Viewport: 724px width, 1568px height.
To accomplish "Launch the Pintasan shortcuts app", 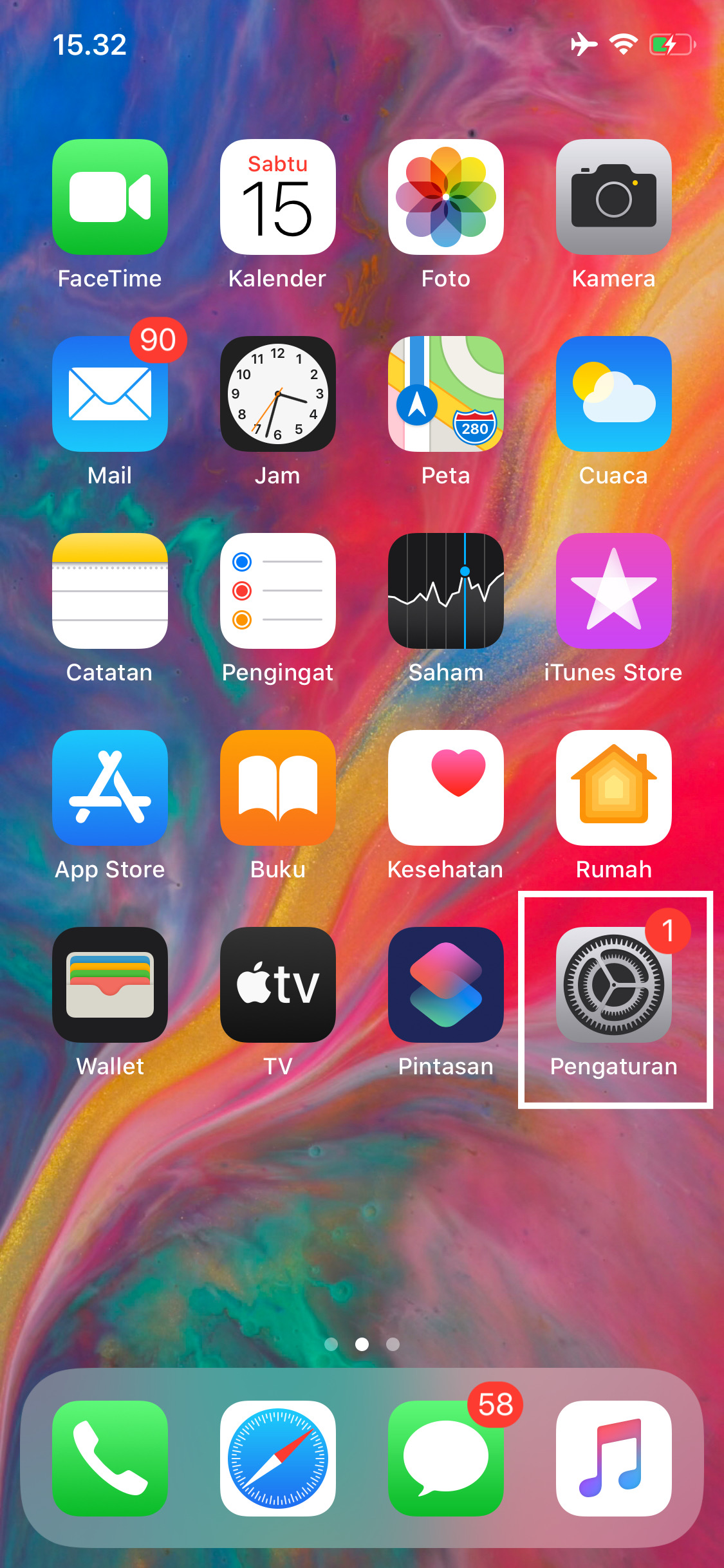I will point(446,985).
